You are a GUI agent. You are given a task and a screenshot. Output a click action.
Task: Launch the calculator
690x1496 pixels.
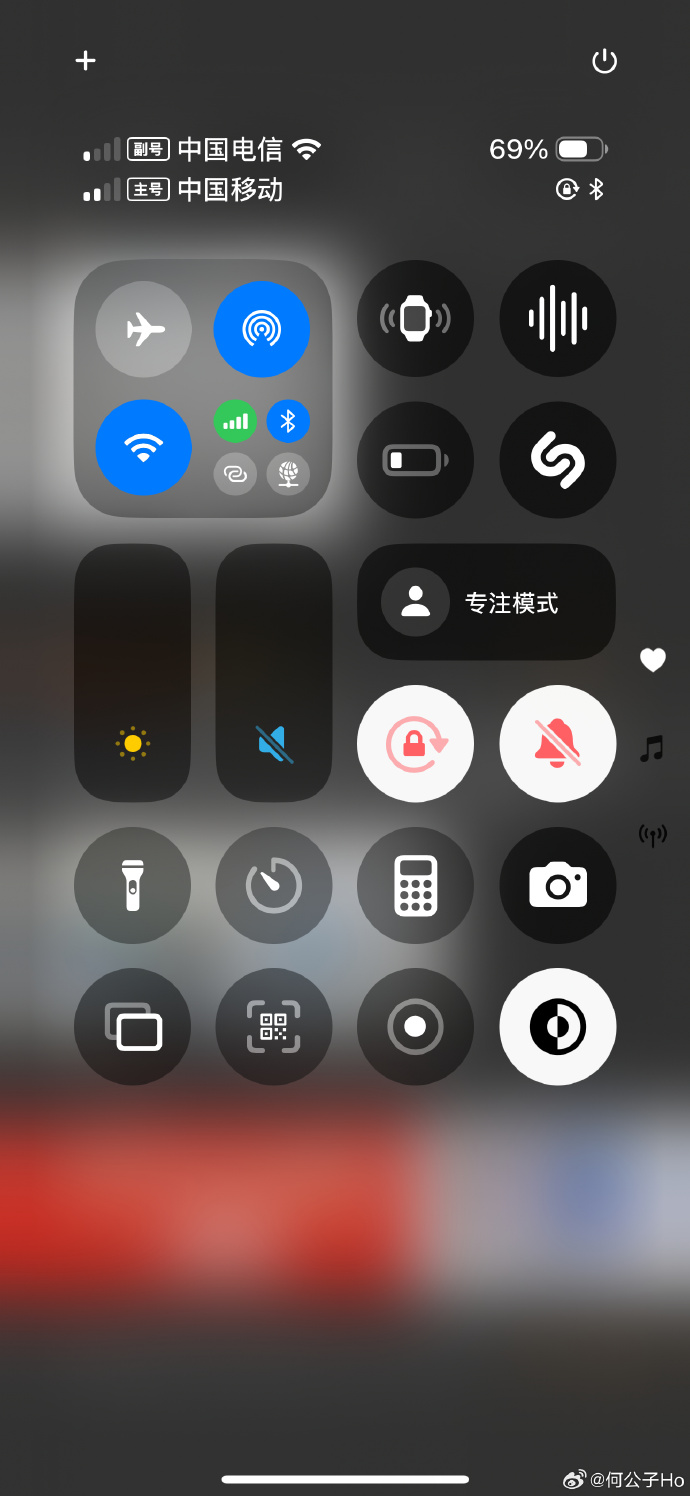(x=415, y=885)
